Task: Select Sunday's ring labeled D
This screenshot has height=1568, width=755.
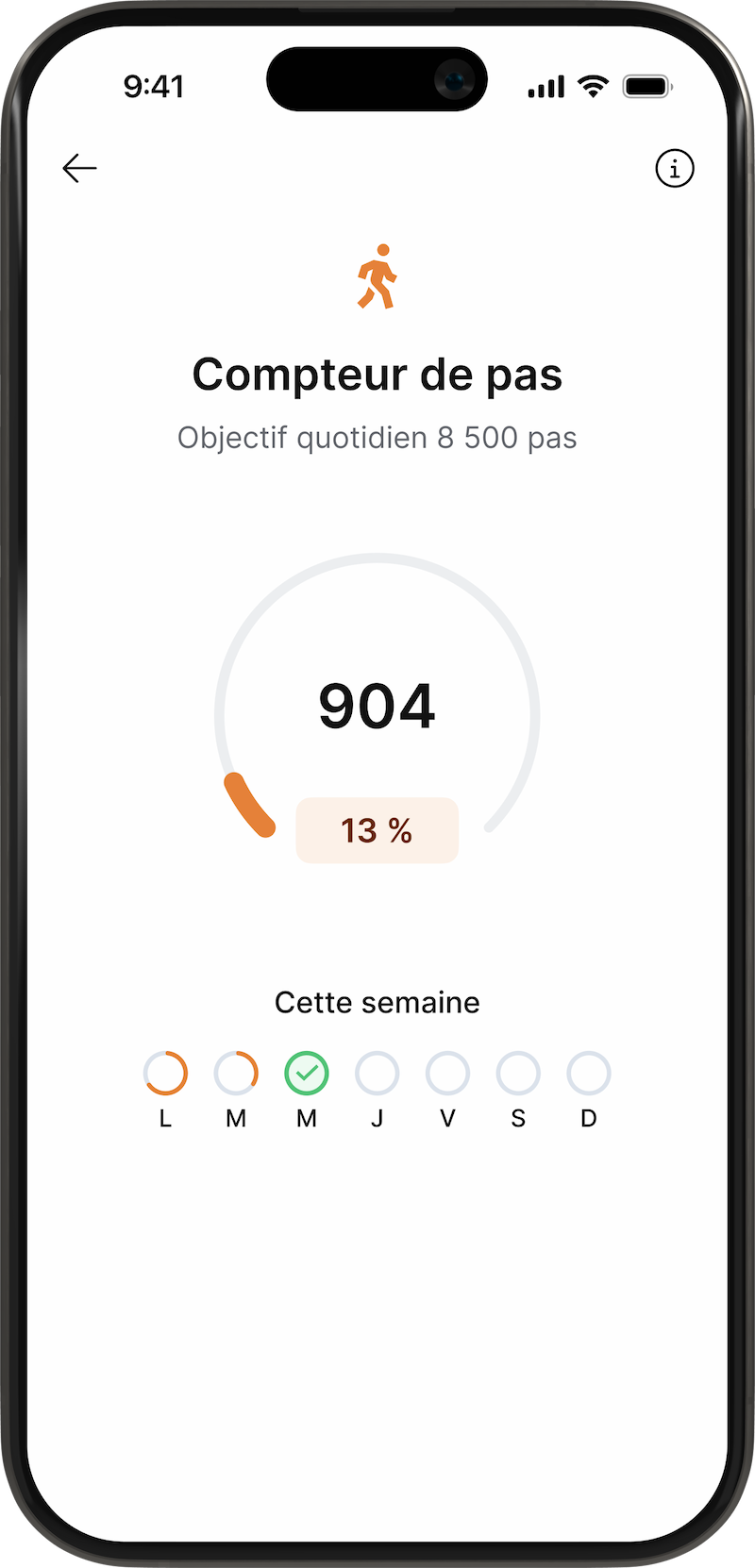Action: pos(589,1074)
